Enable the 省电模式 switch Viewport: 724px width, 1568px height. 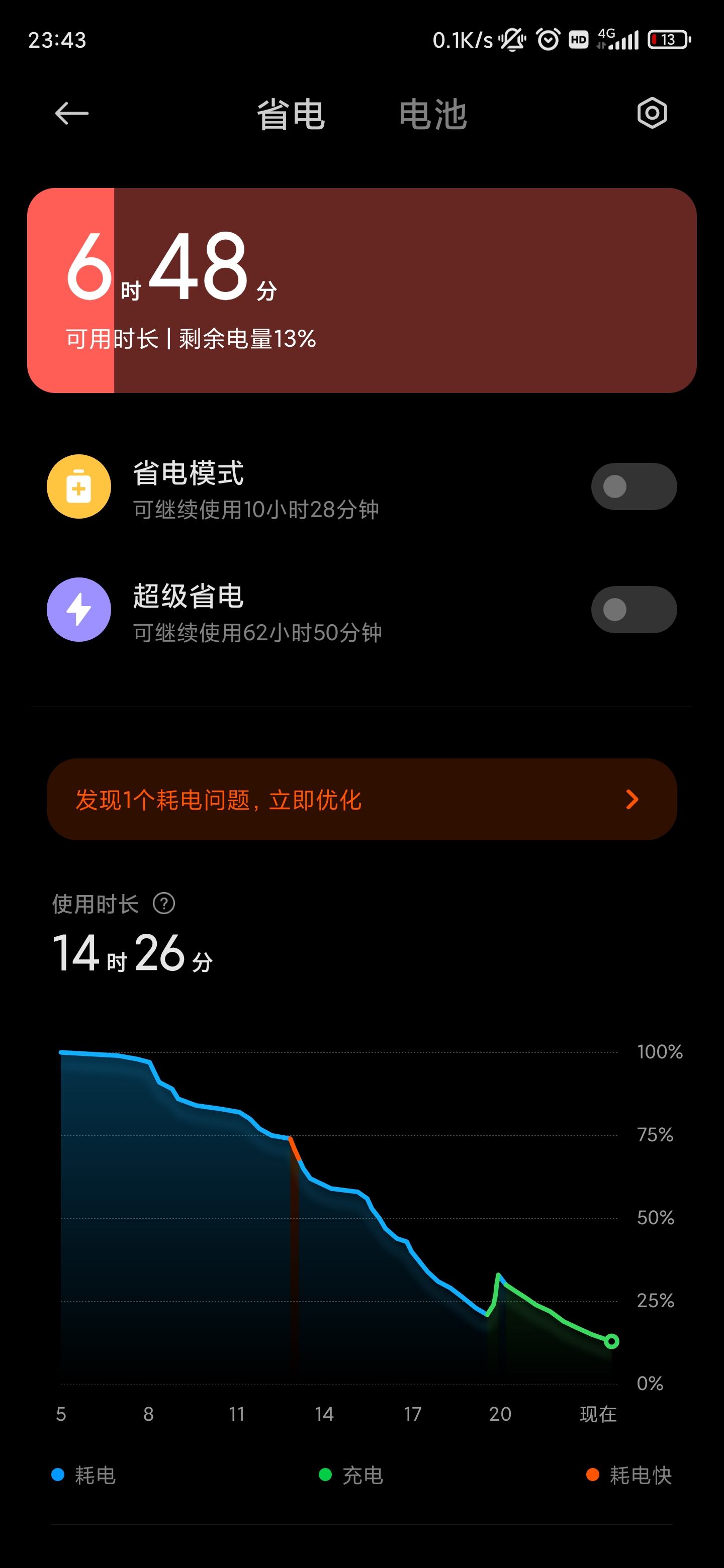(634, 486)
